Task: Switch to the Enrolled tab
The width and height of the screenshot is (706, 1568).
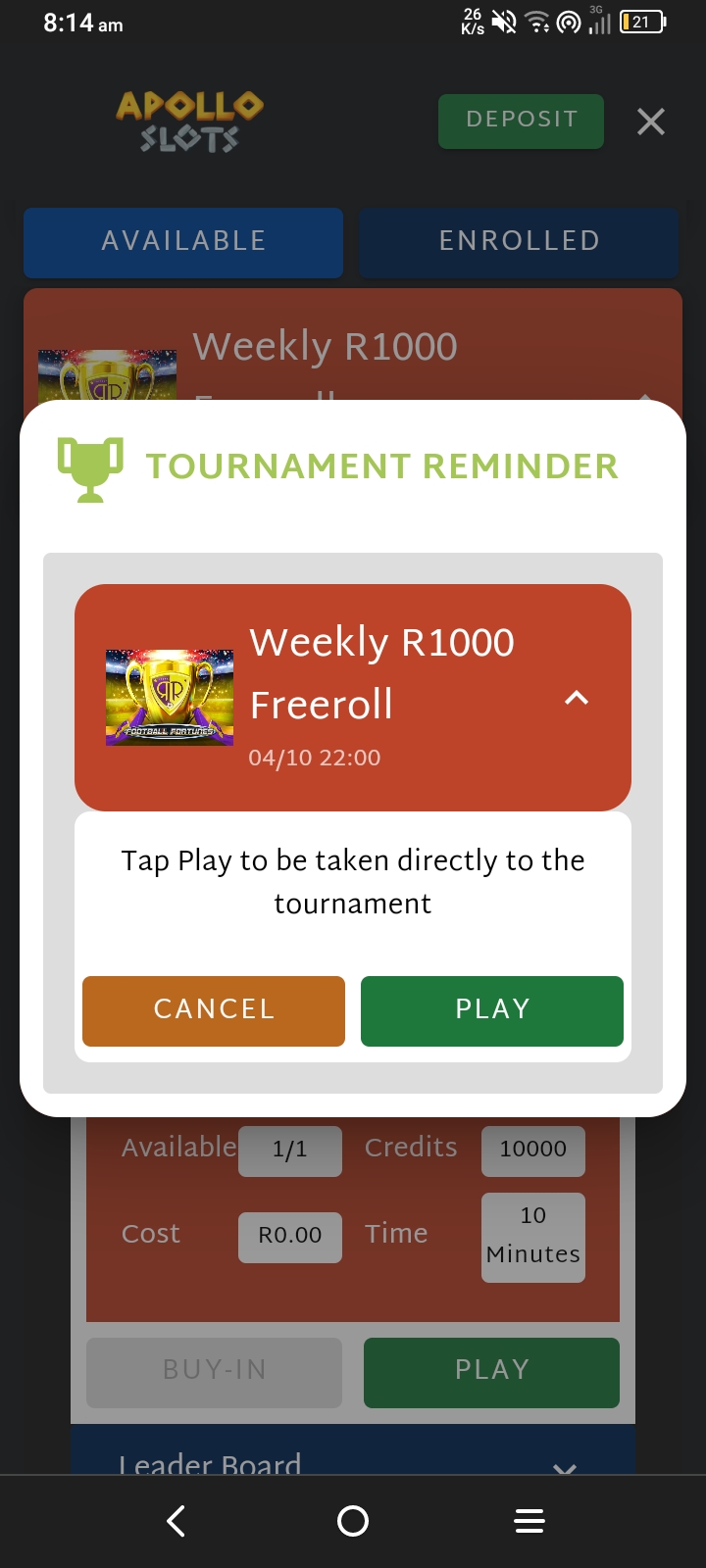Action: [x=519, y=241]
